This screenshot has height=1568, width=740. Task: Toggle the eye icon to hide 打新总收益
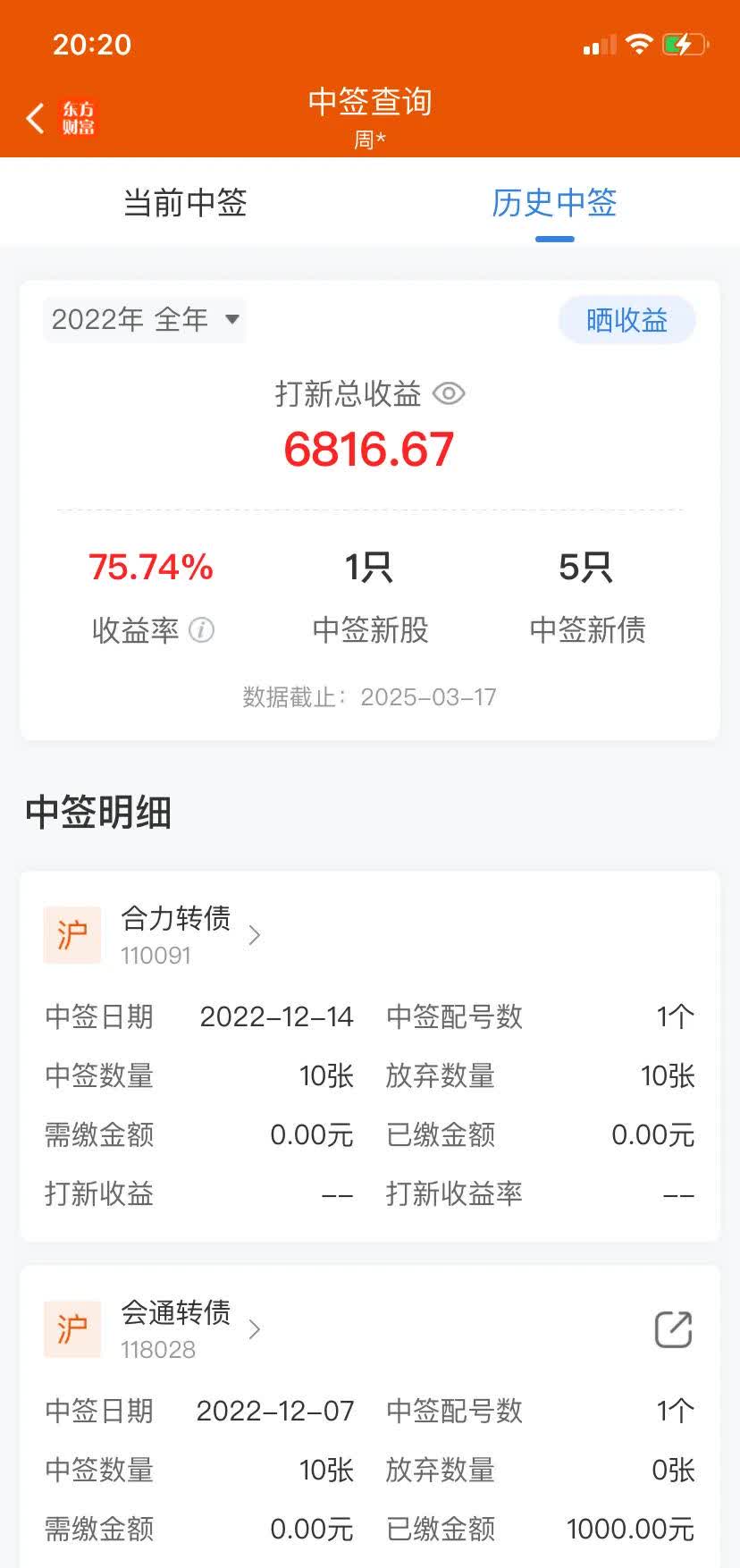(449, 394)
